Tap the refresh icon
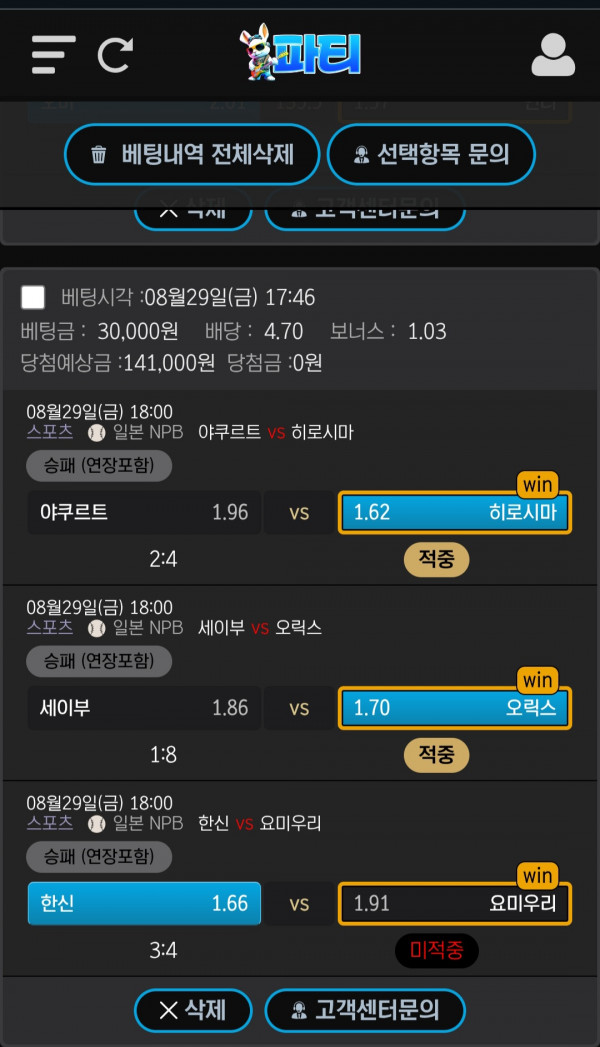The height and width of the screenshot is (1047, 600). [115, 55]
